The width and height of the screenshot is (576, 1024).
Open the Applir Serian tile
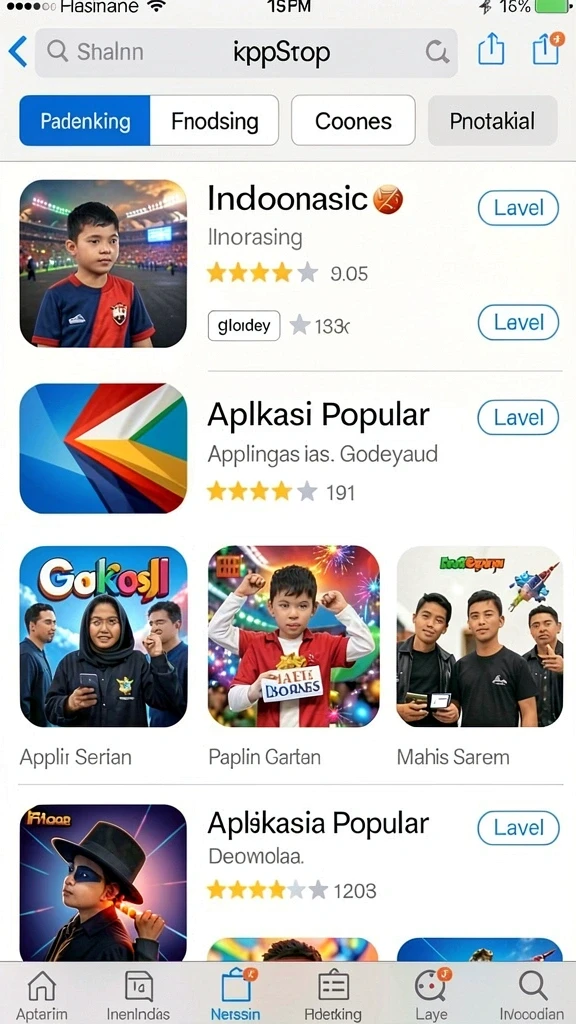(103, 637)
